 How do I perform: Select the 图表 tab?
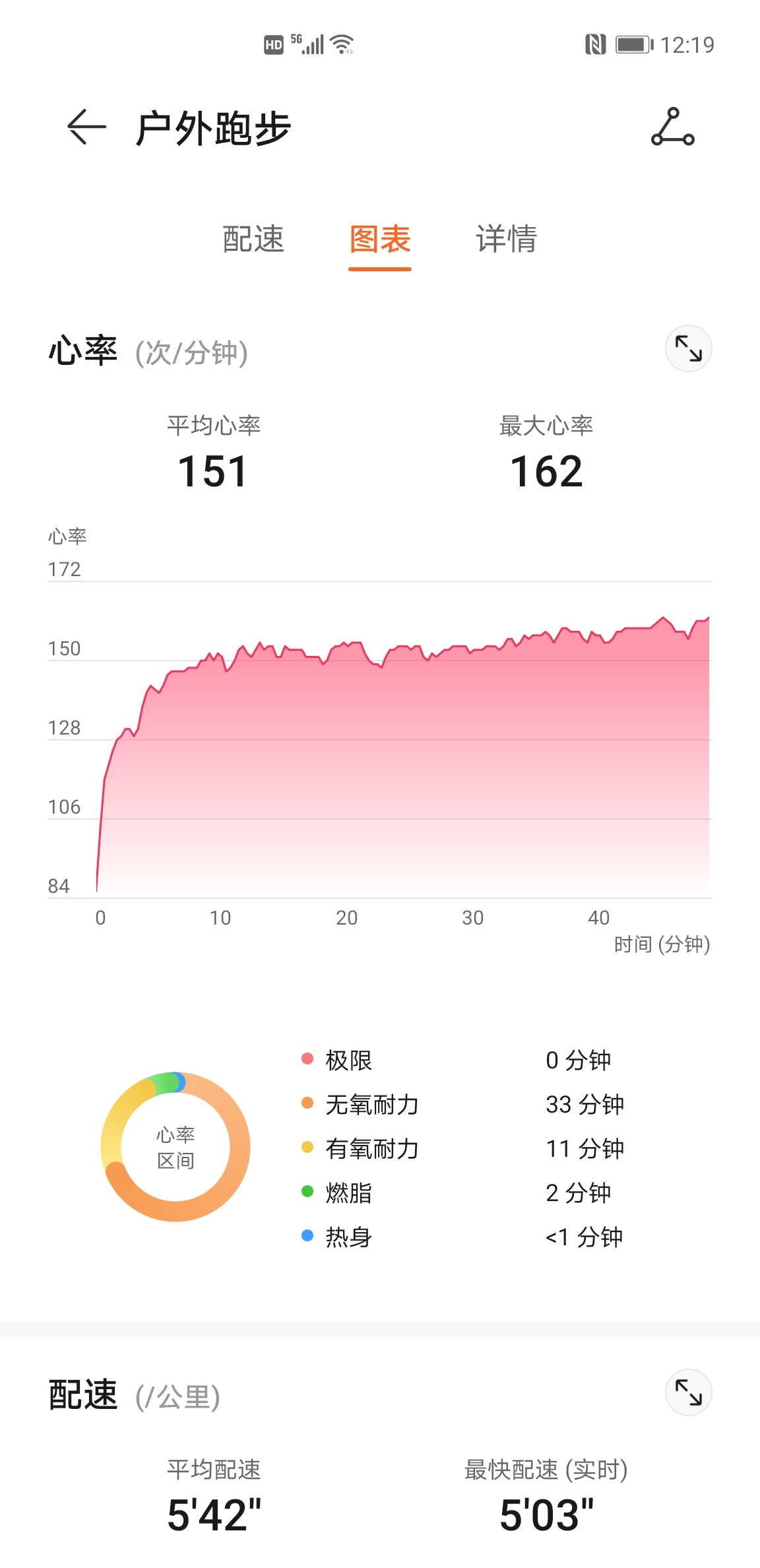coord(380,239)
